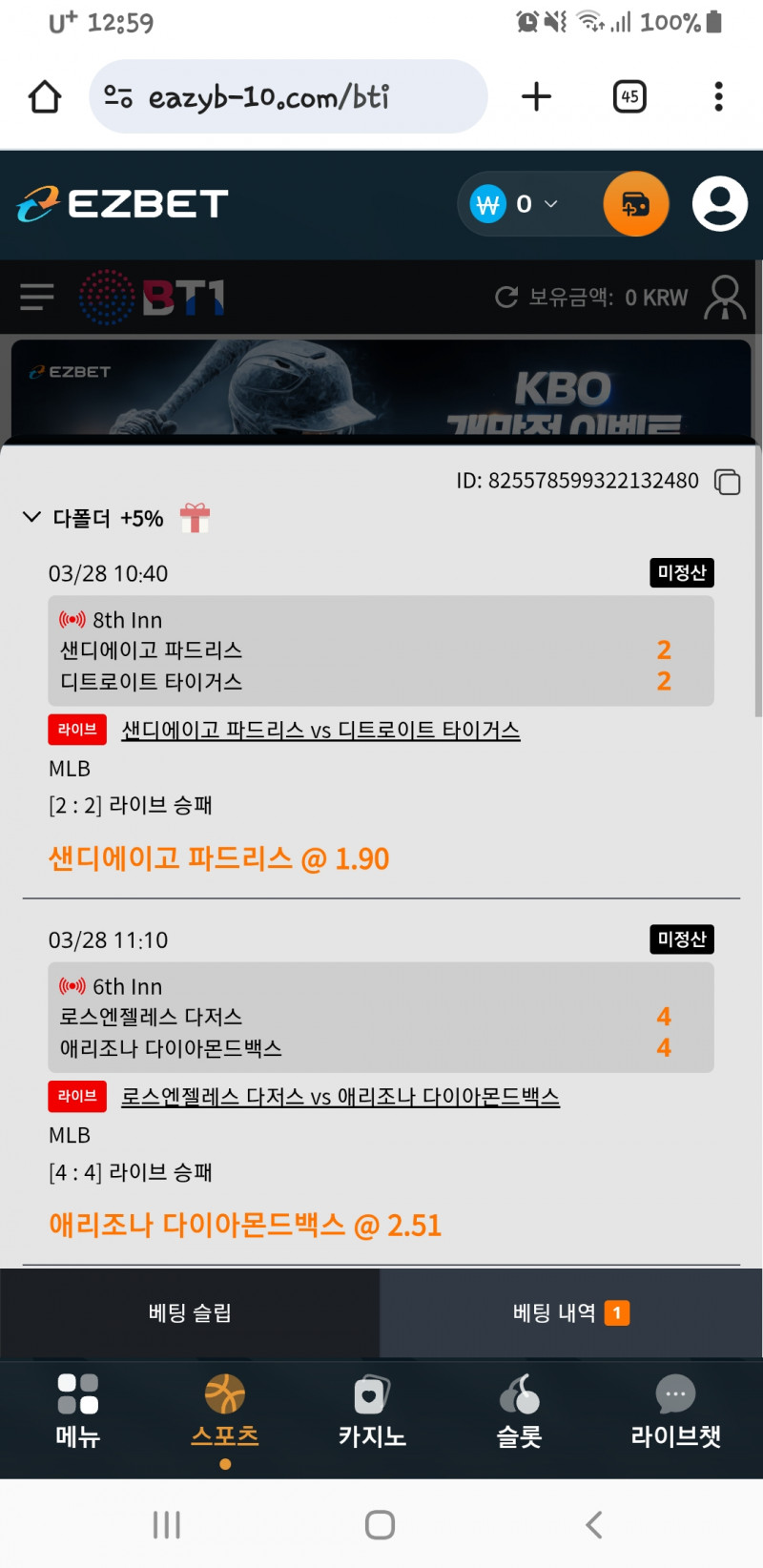Show the 45 open tabs
The height and width of the screenshot is (1568, 763).
click(x=629, y=96)
